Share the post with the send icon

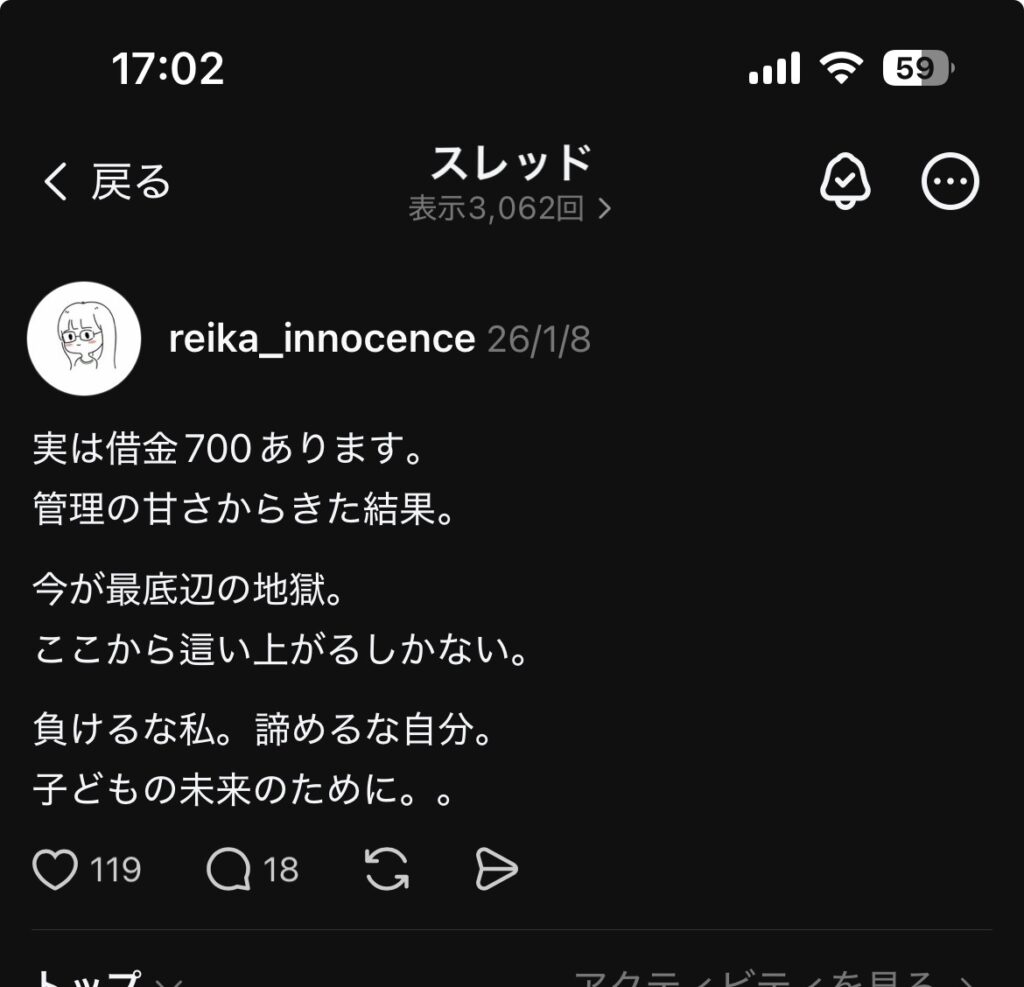496,870
